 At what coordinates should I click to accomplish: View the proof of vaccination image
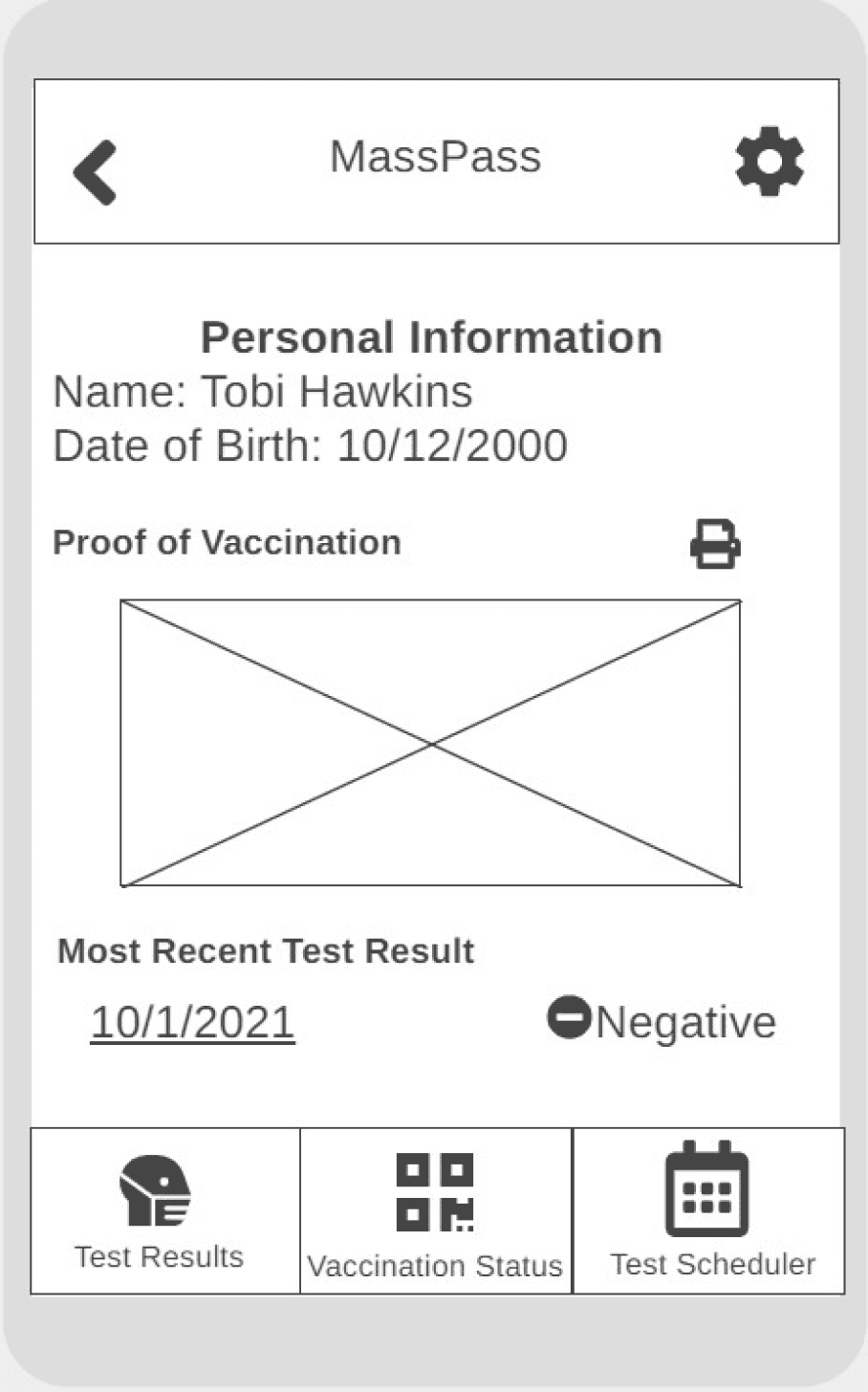(x=430, y=743)
